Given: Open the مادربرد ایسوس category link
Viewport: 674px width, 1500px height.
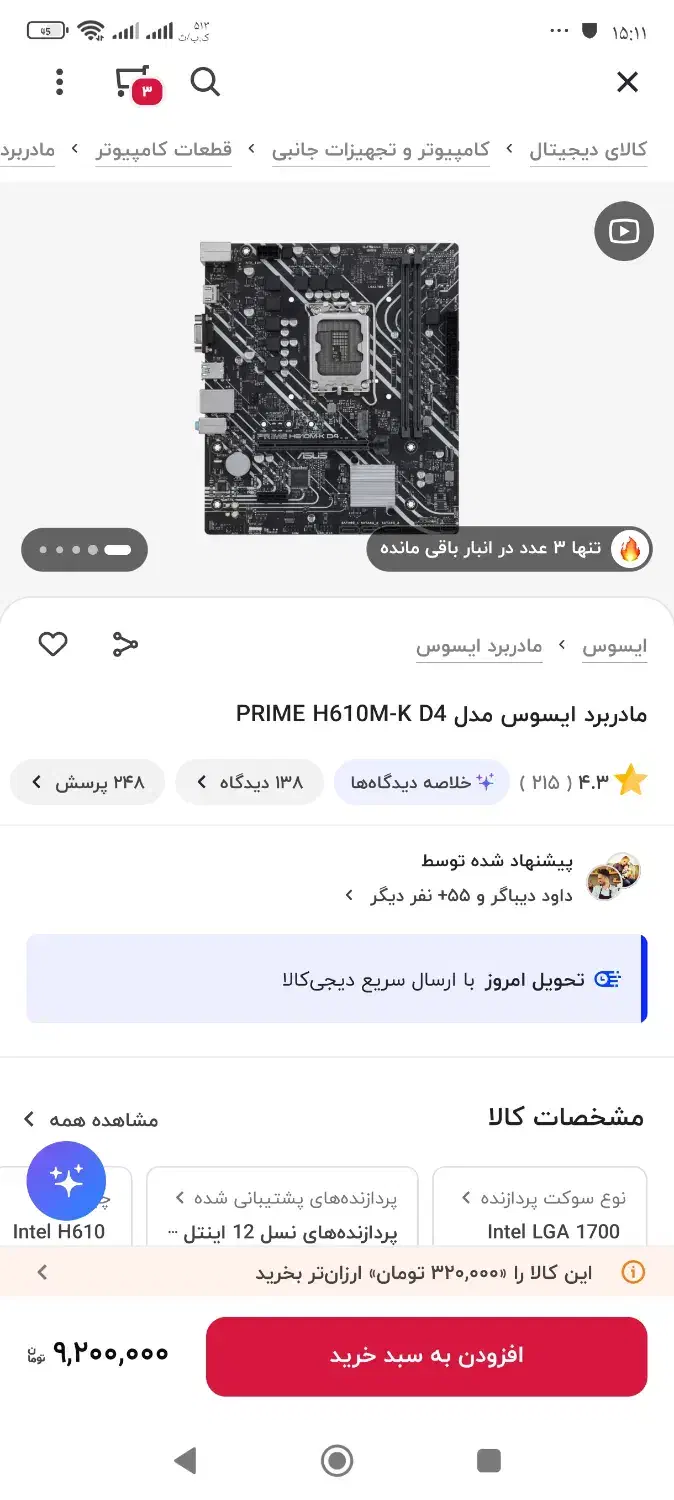Looking at the screenshot, I should (479, 646).
